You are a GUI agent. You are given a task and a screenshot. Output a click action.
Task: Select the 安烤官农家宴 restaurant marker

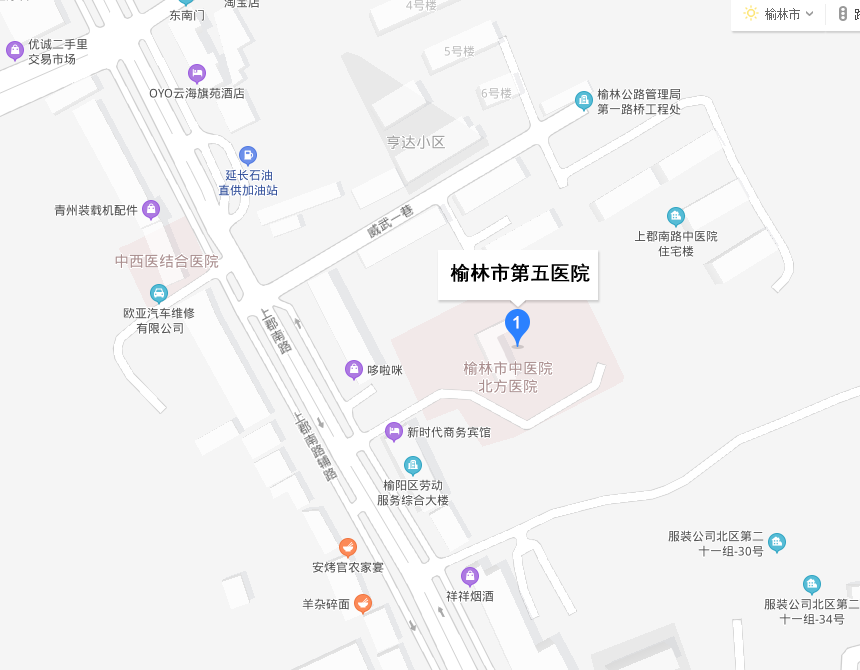coord(347,547)
